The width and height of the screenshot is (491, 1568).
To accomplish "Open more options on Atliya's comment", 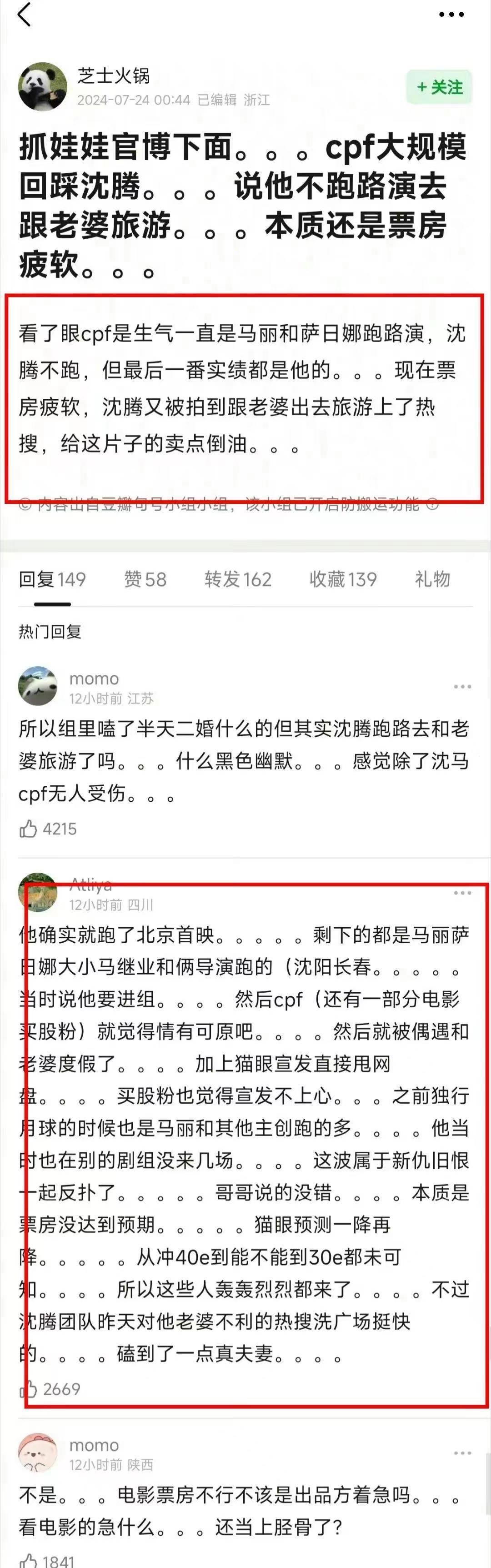I will [x=462, y=893].
